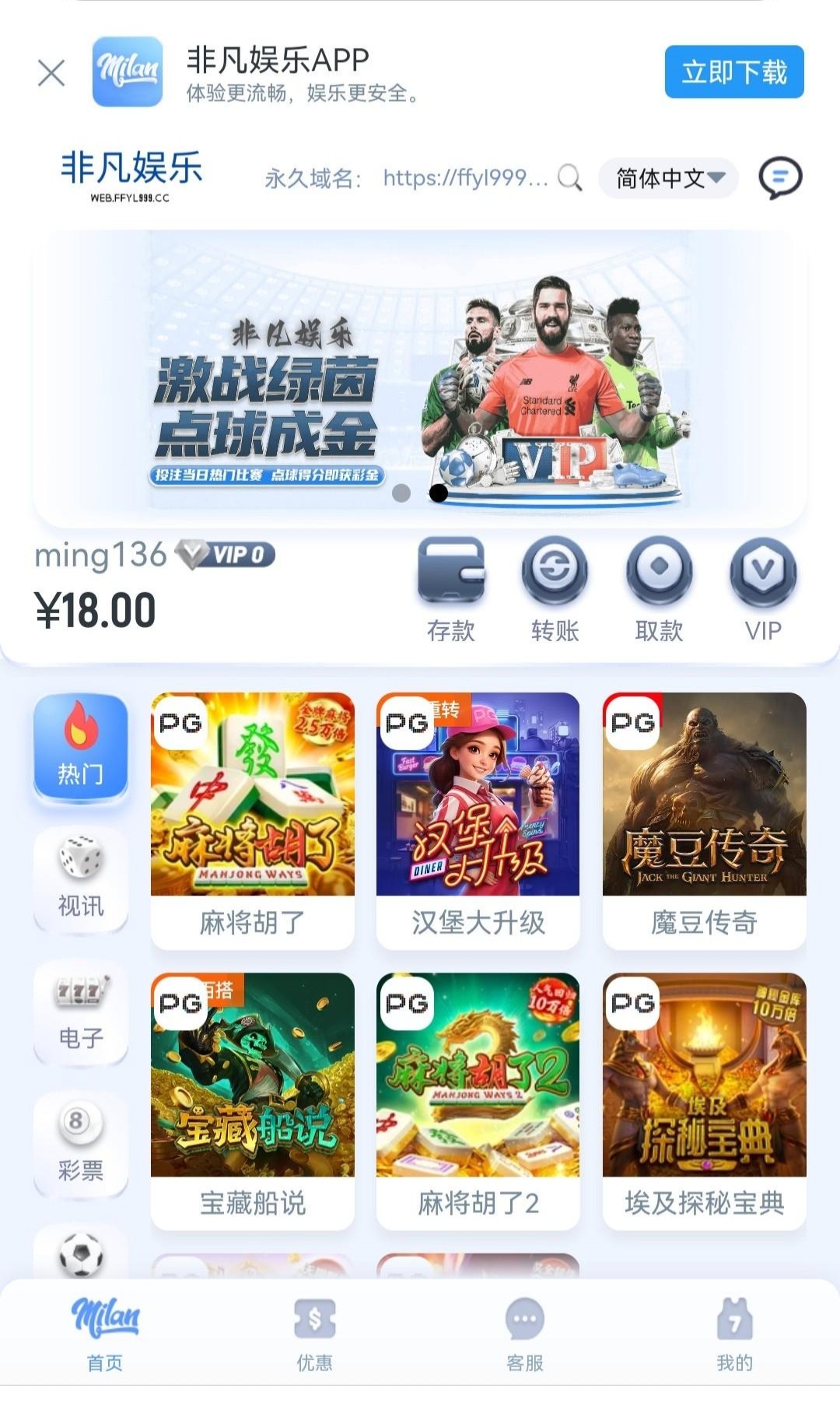
Task: Open the 麻将胡了 game
Action: [x=252, y=819]
